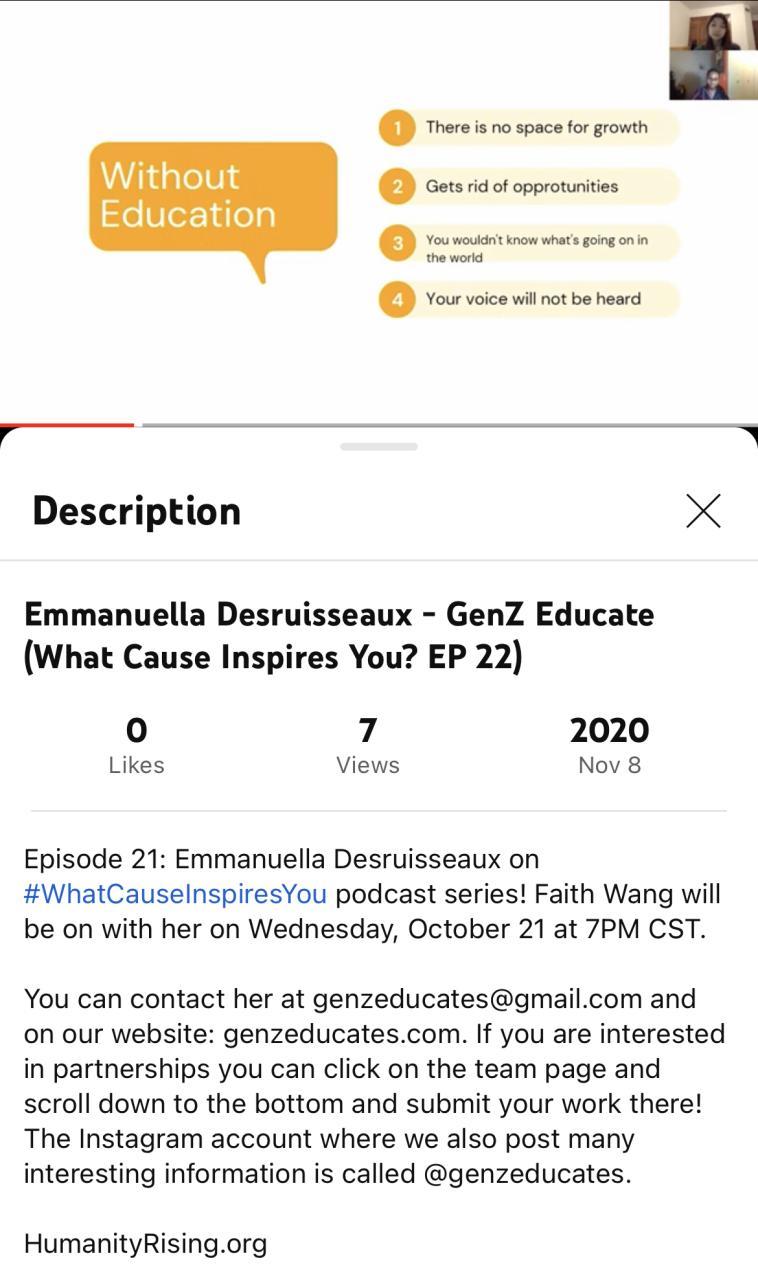758x1280 pixels.
Task: Tap the description sheet drag handle
Action: [378, 446]
